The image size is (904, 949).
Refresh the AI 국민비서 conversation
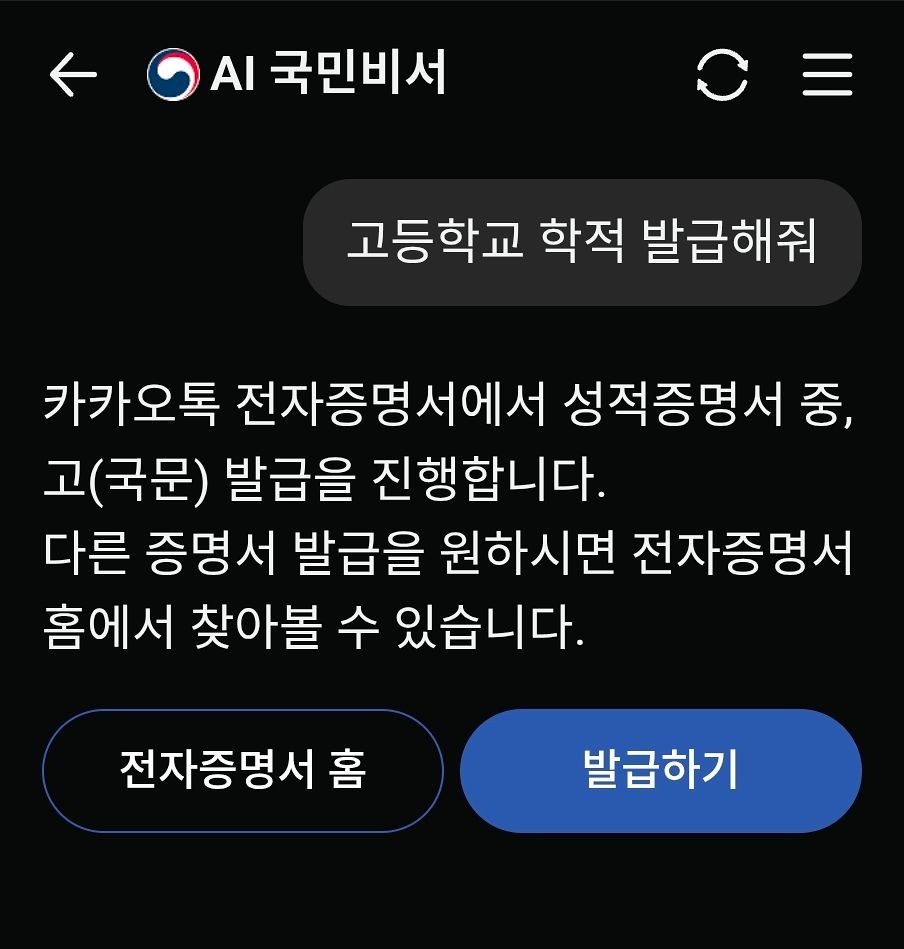click(721, 75)
